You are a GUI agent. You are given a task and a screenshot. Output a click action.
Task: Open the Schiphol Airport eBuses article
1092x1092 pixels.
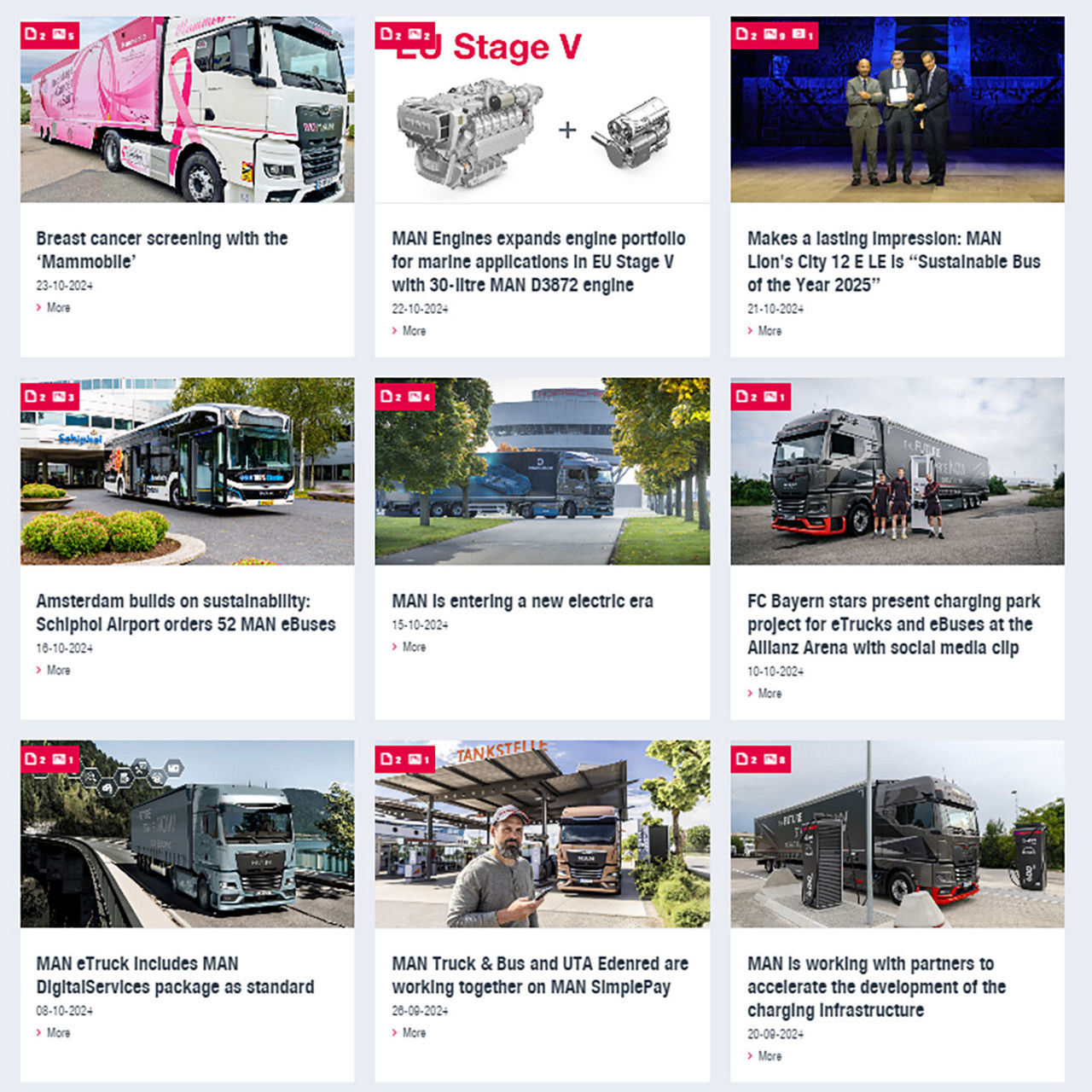185,612
